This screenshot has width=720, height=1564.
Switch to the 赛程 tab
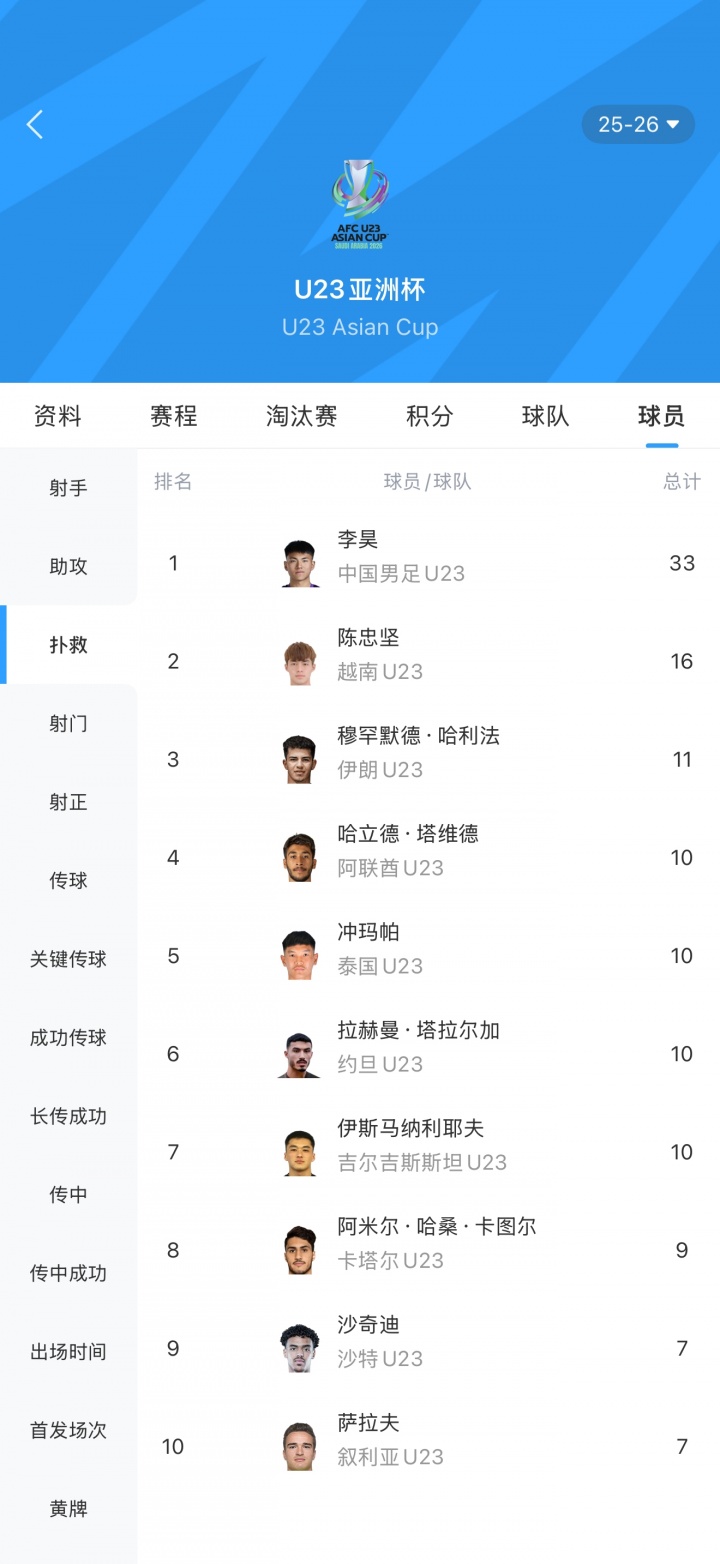(x=174, y=416)
